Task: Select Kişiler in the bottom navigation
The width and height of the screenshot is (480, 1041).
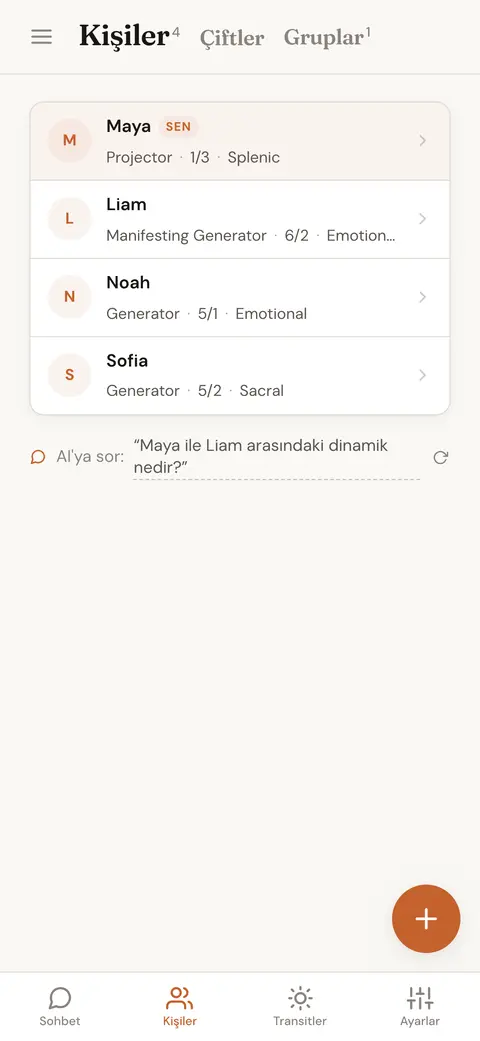Action: 179,1006
